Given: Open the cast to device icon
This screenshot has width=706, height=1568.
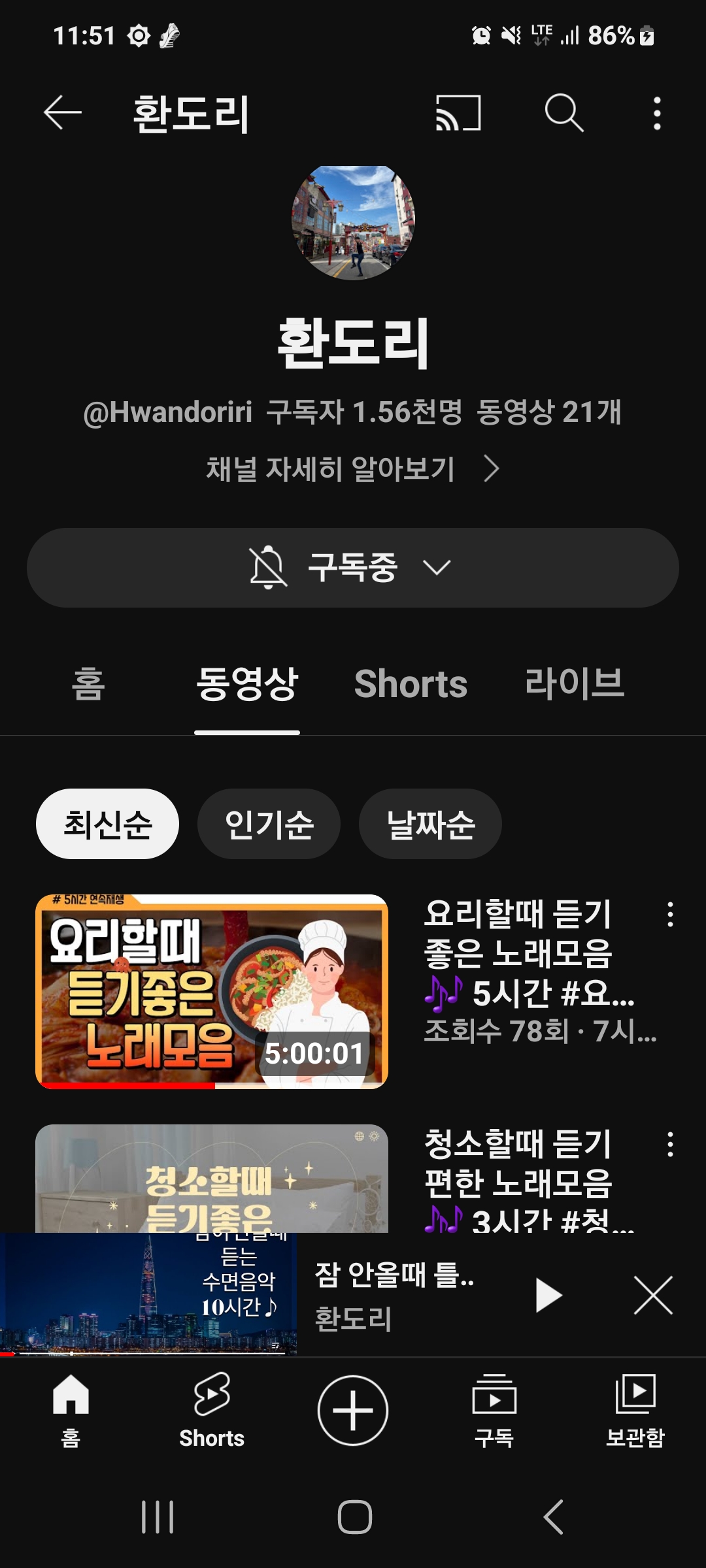Looking at the screenshot, I should tap(458, 112).
